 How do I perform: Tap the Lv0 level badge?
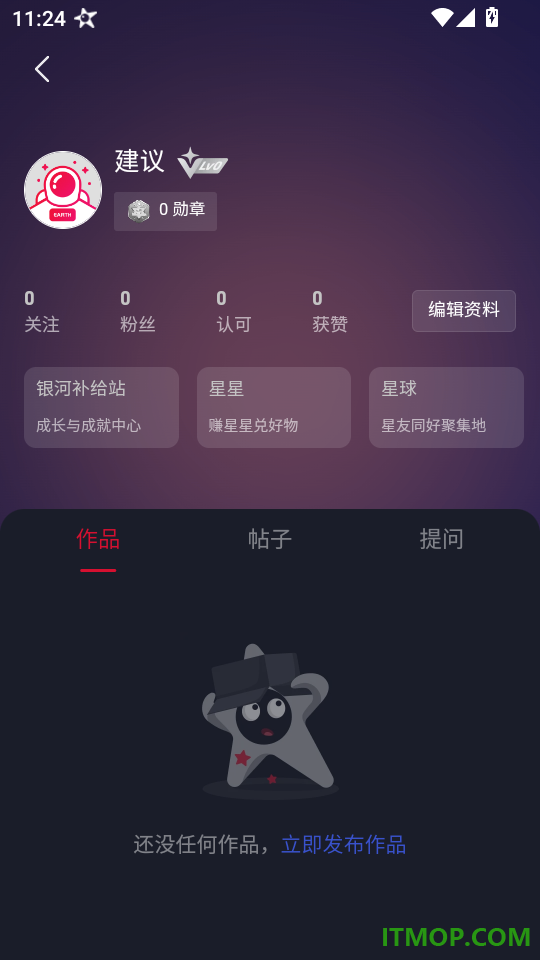point(203,163)
